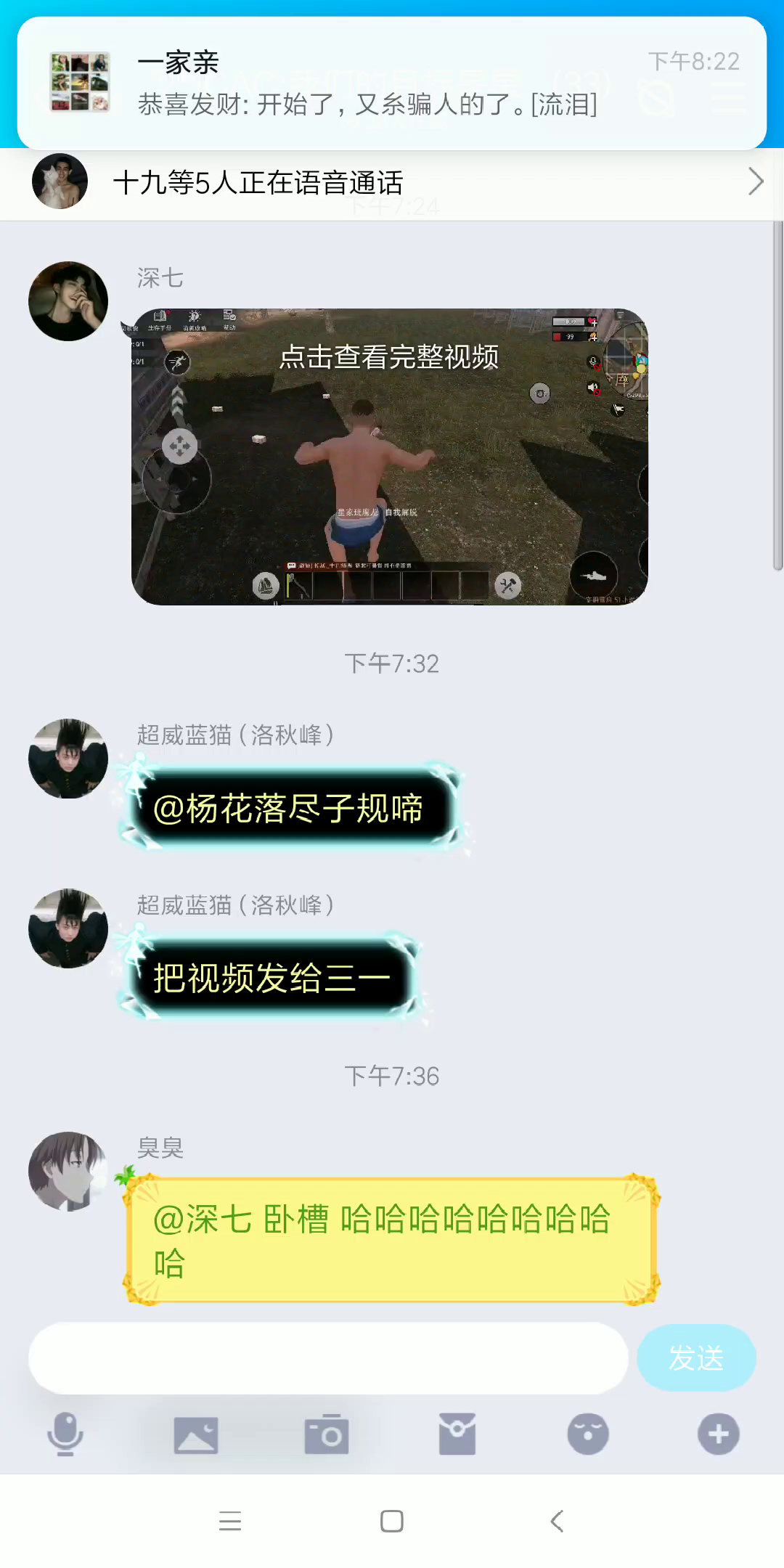Play the video shared by 深七

click(390, 457)
